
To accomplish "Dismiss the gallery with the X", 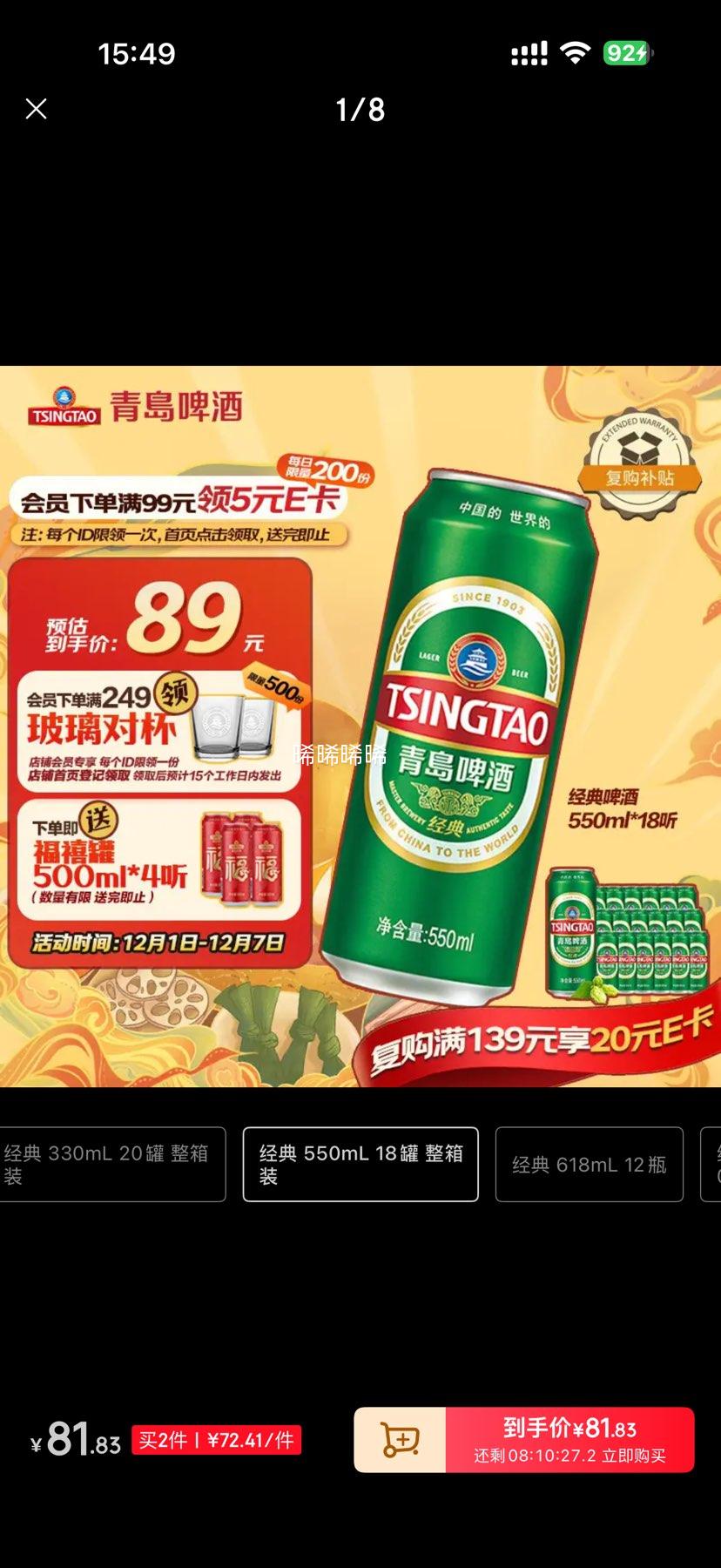I will (36, 108).
